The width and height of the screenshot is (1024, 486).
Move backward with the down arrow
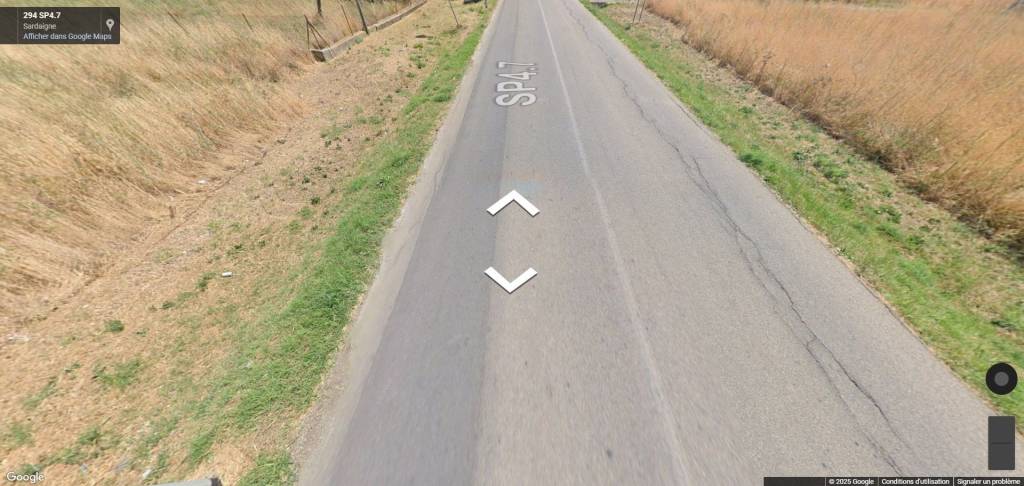pyautogui.click(x=510, y=279)
